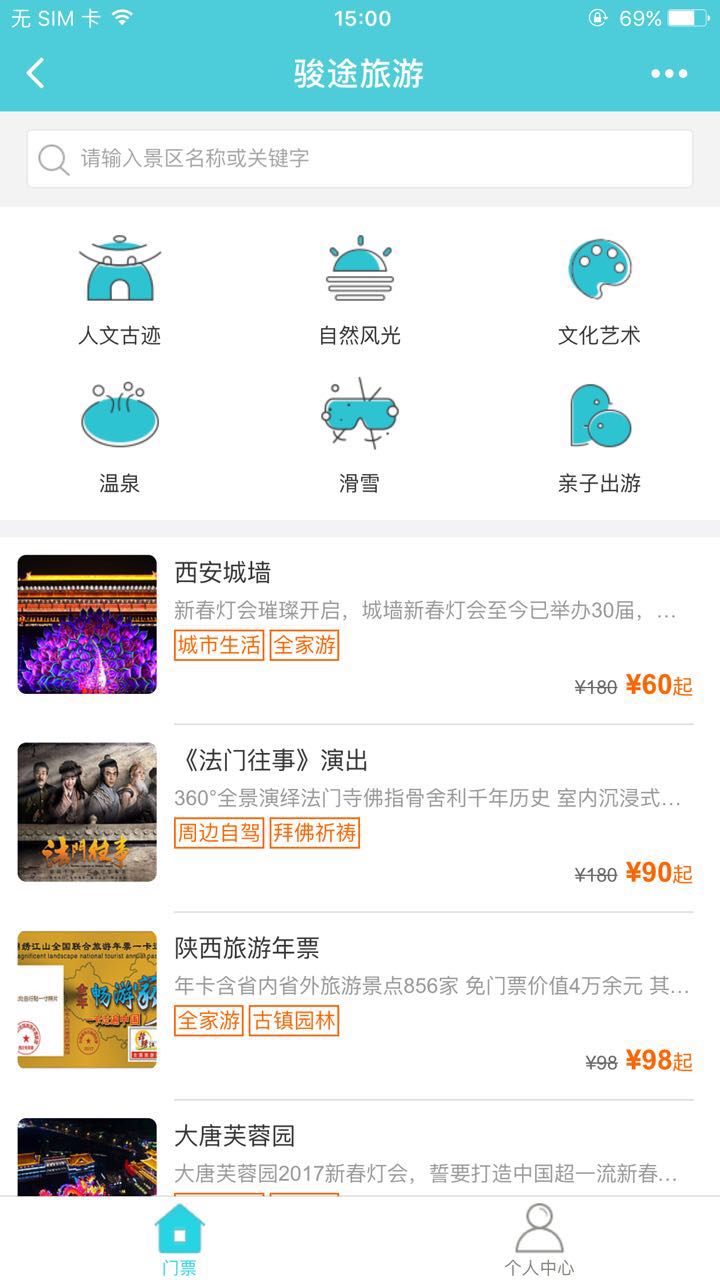Open the 亲子出游 family trips category
720x1280 pixels.
point(599,438)
